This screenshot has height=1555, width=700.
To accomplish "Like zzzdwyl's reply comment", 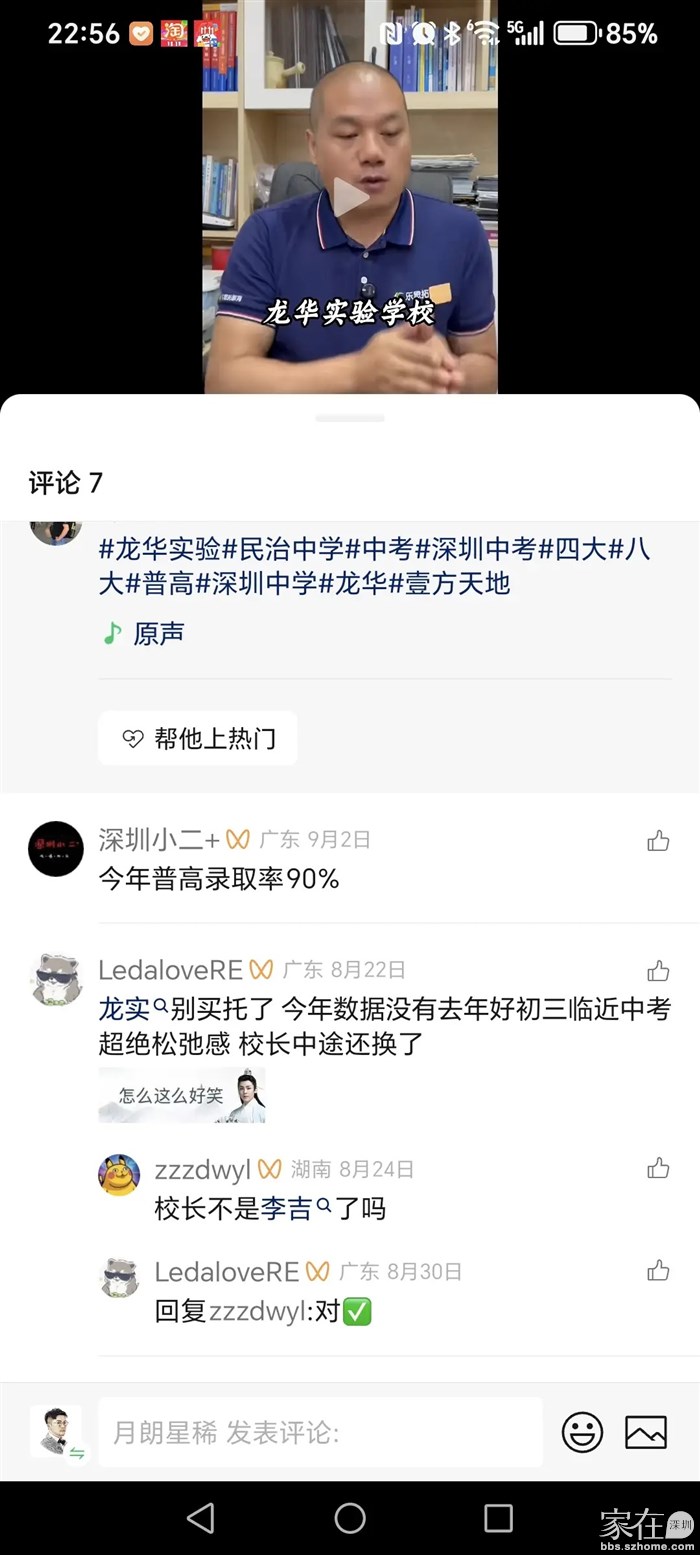I will pyautogui.click(x=658, y=1168).
